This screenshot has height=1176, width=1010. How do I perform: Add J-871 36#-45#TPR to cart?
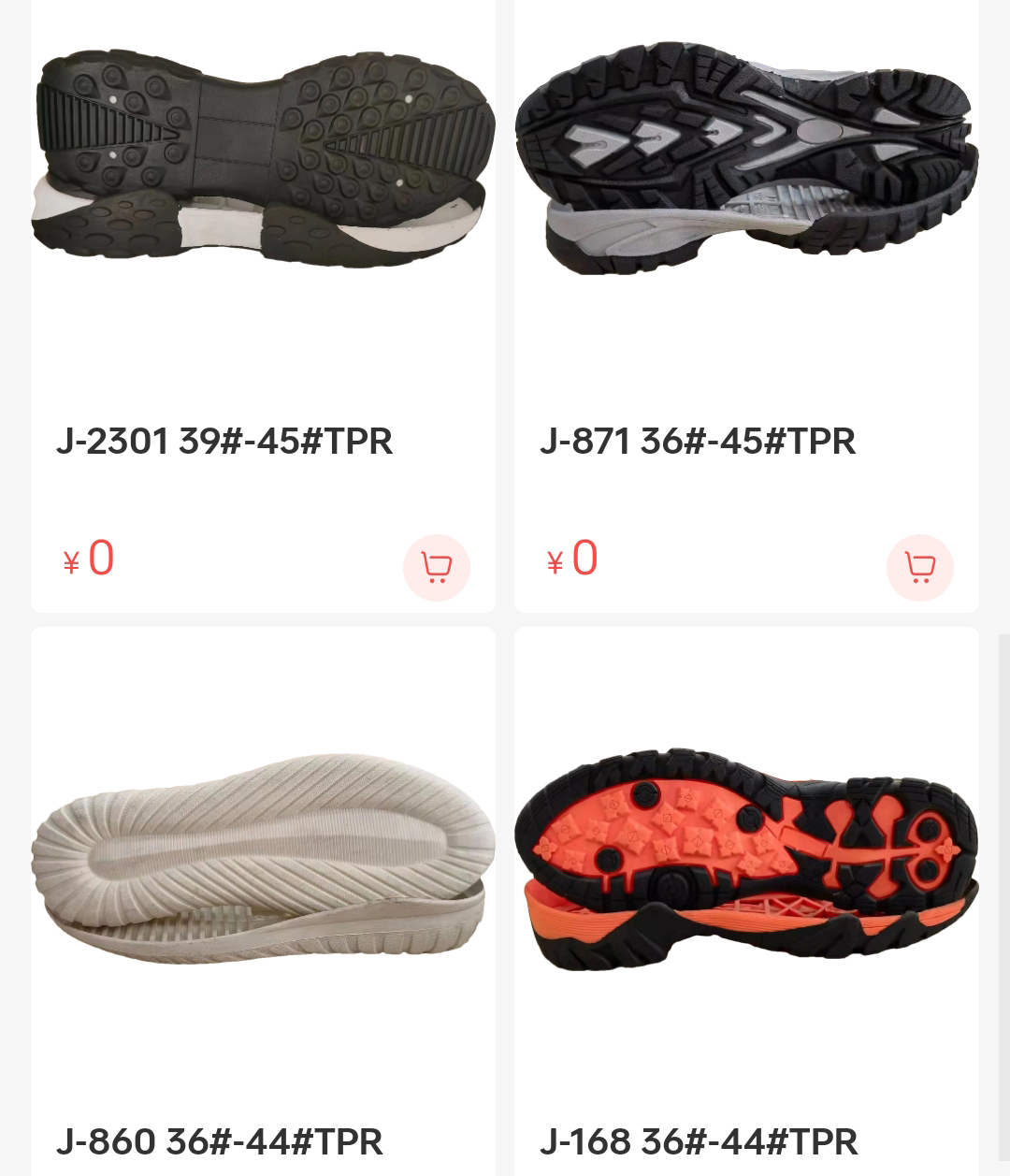click(919, 568)
